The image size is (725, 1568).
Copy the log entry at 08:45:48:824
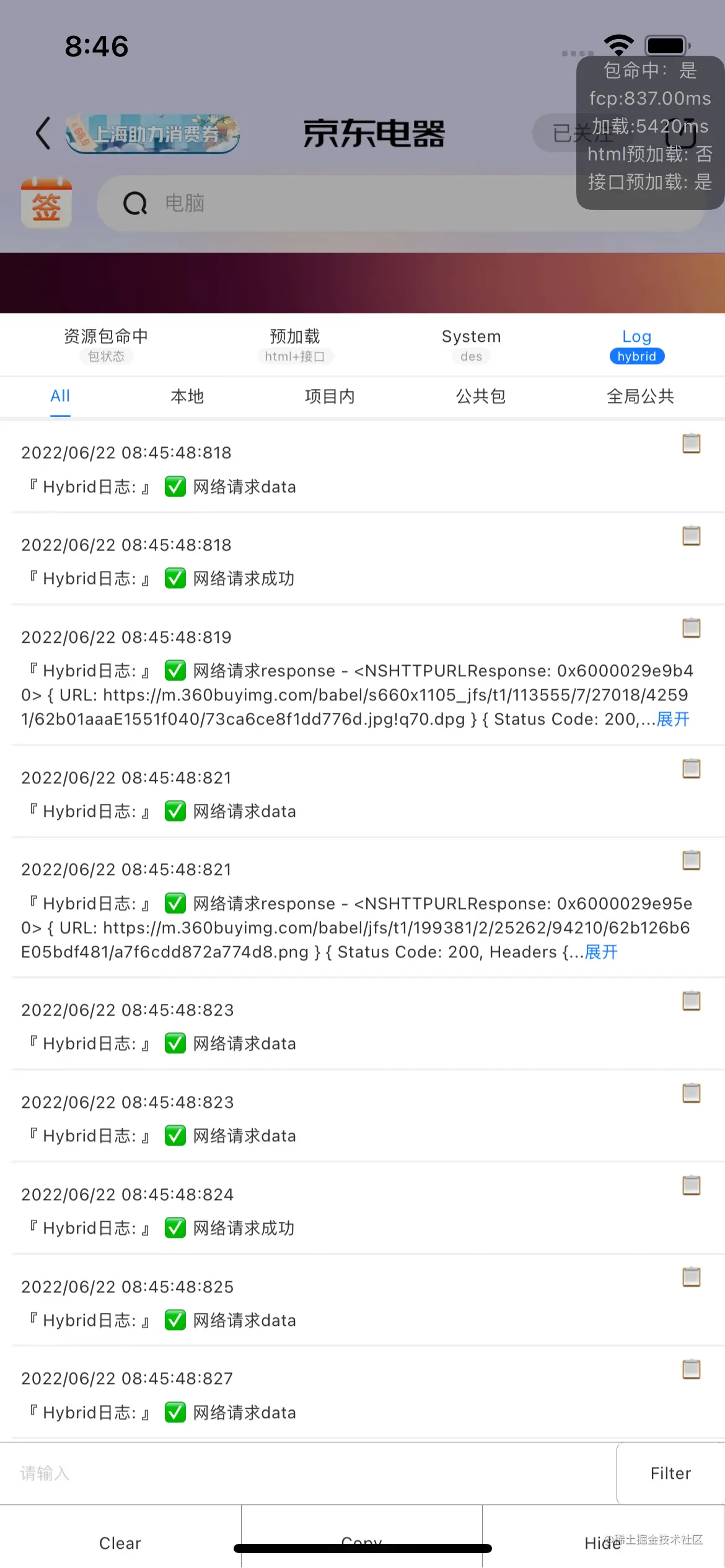pyautogui.click(x=692, y=1185)
